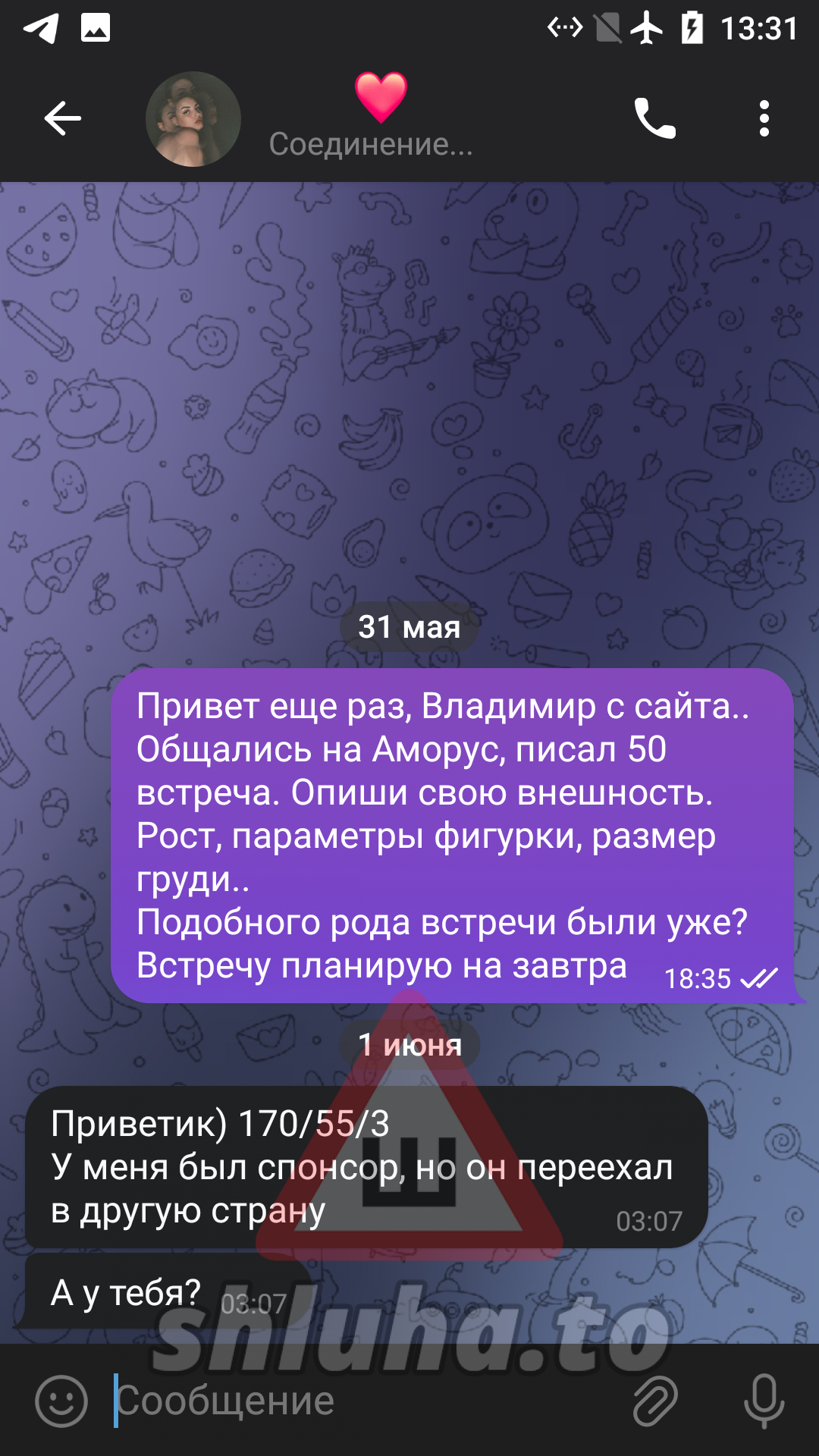The width and height of the screenshot is (819, 1456).
Task: Record a voice message with the microphone
Action: tap(764, 1401)
